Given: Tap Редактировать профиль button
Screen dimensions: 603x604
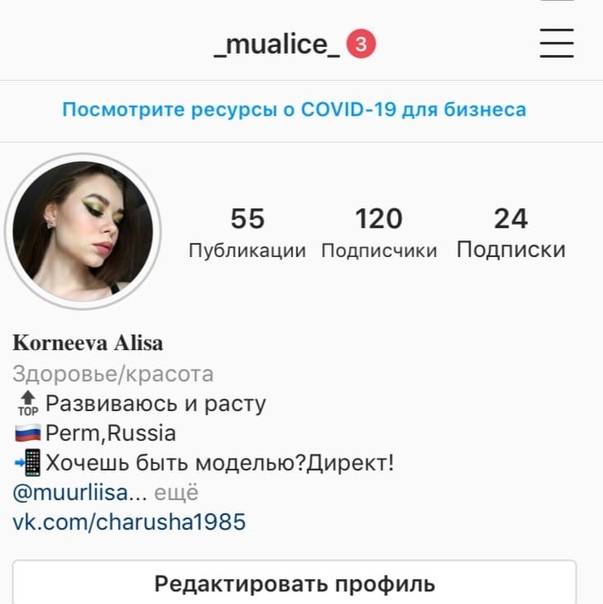Looking at the screenshot, I should [294, 583].
